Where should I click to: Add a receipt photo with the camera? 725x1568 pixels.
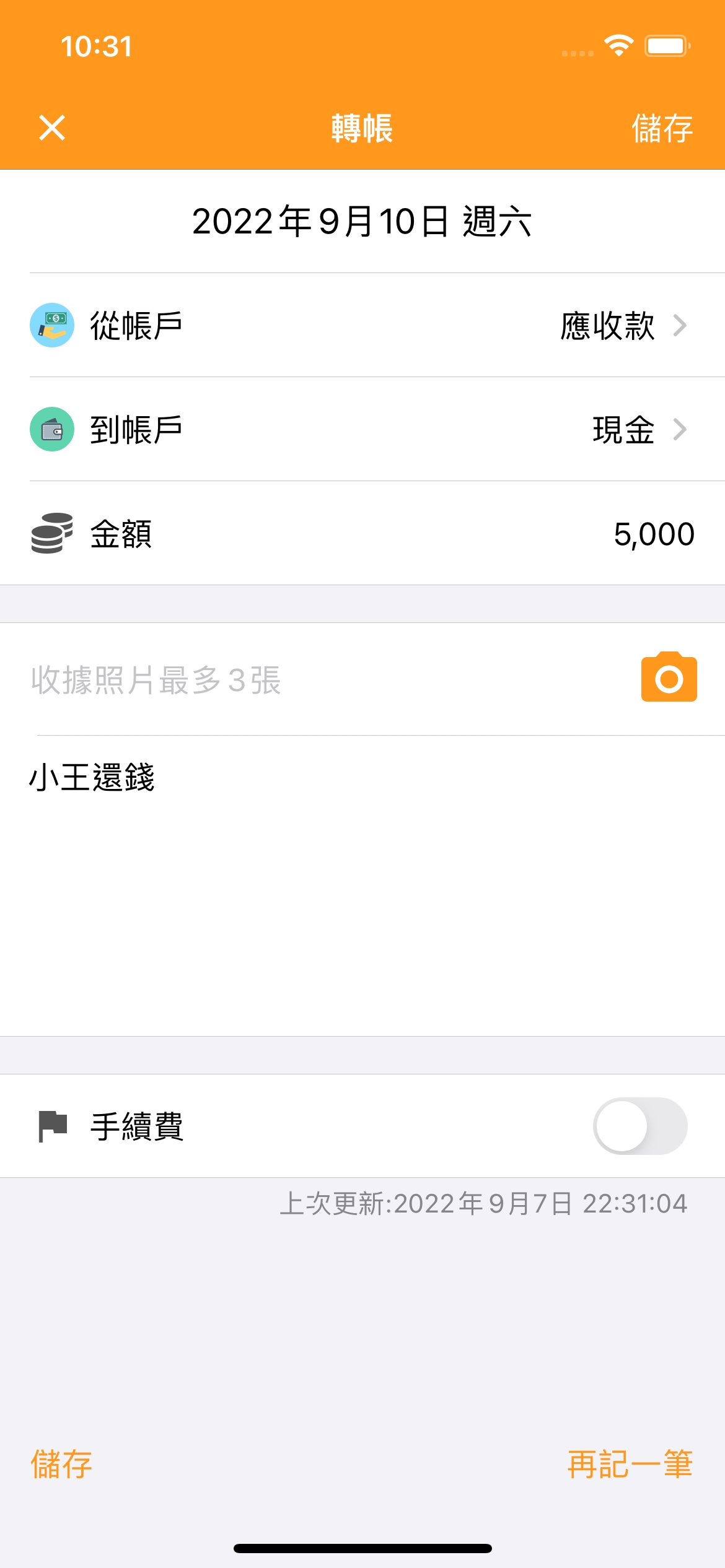click(669, 677)
